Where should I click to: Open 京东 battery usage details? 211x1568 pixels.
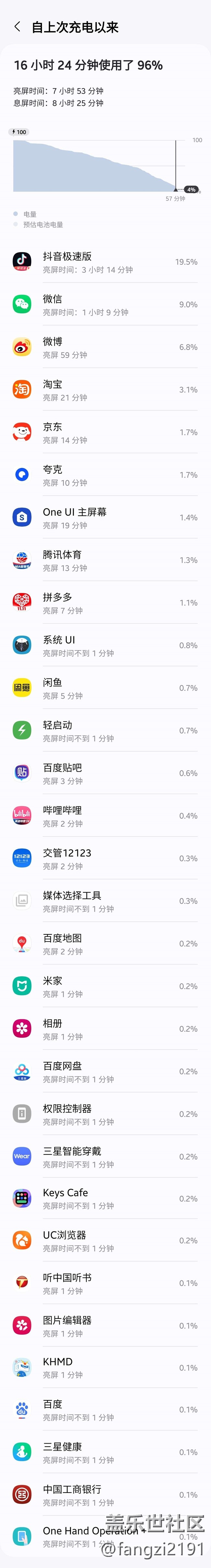point(105,433)
